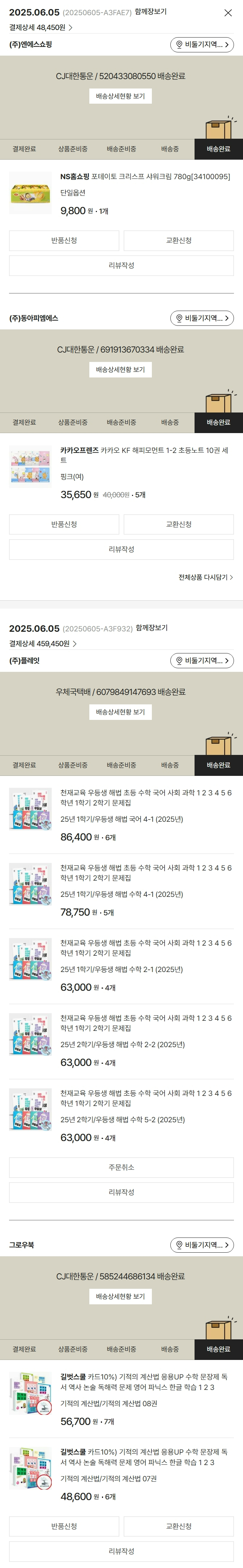The image size is (243, 1568).
Task: Write a review for NS홈쇼핑 포테이토 크리스프
Action: pos(121,265)
